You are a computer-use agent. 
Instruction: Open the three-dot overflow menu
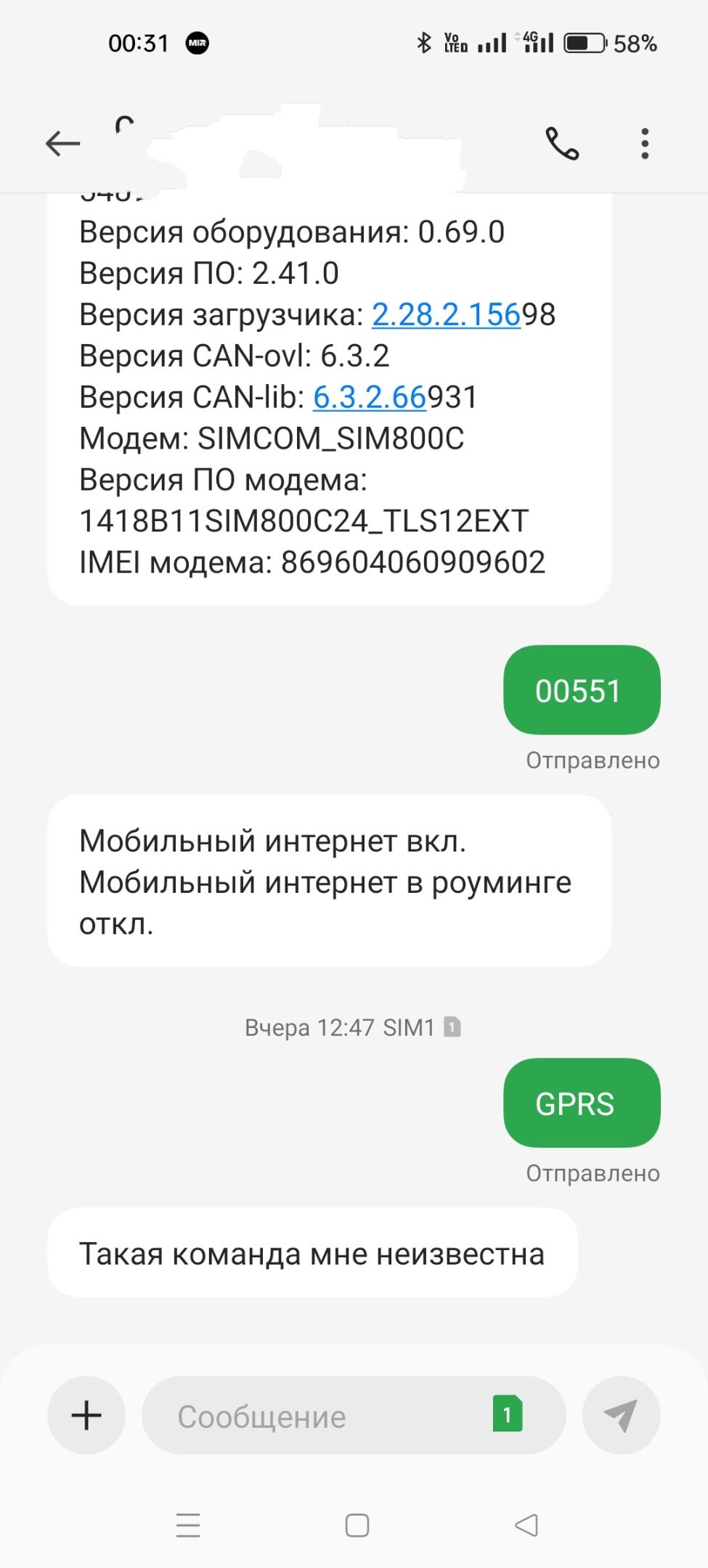coord(645,144)
